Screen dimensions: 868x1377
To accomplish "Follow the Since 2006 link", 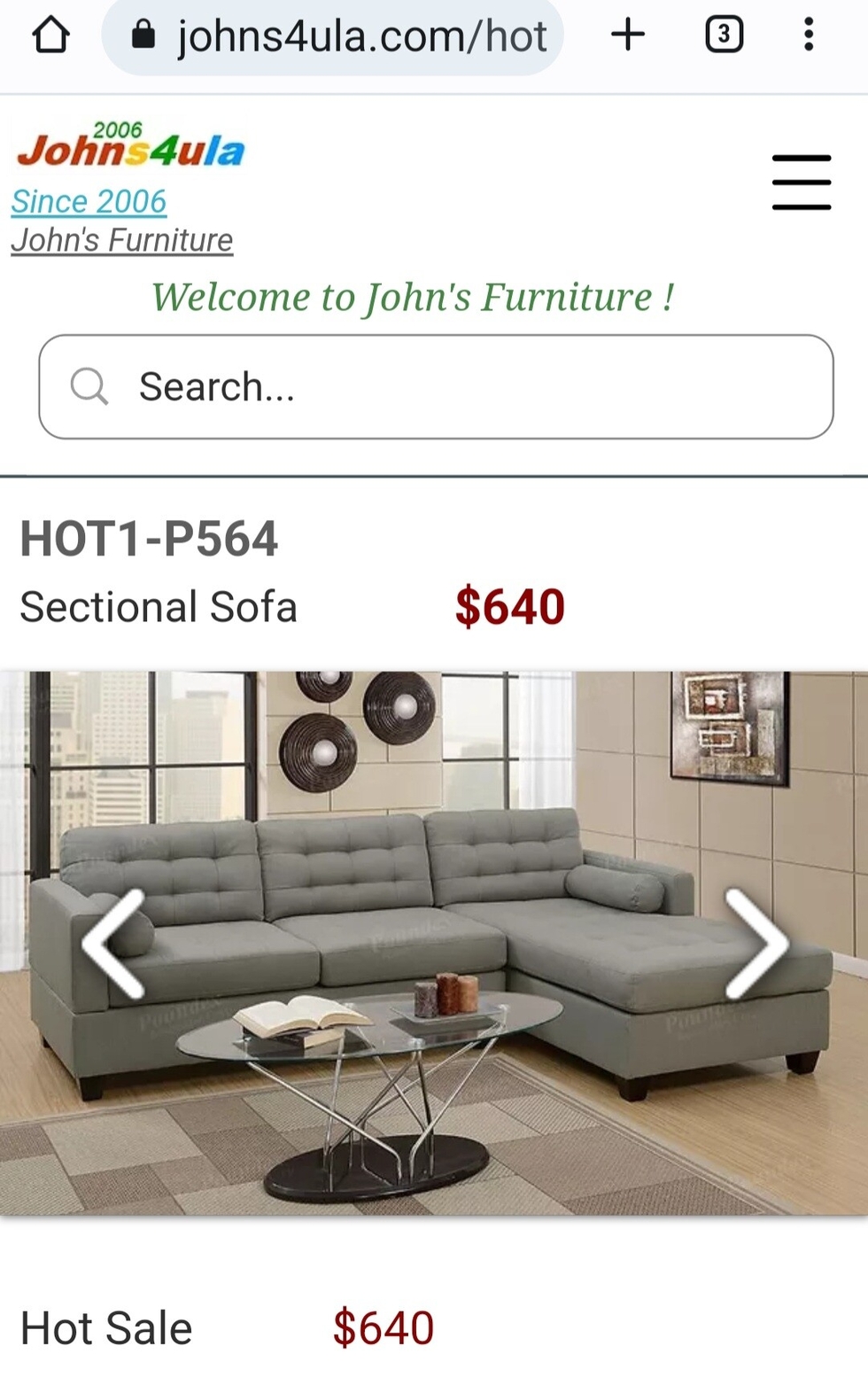I will pyautogui.click(x=89, y=202).
